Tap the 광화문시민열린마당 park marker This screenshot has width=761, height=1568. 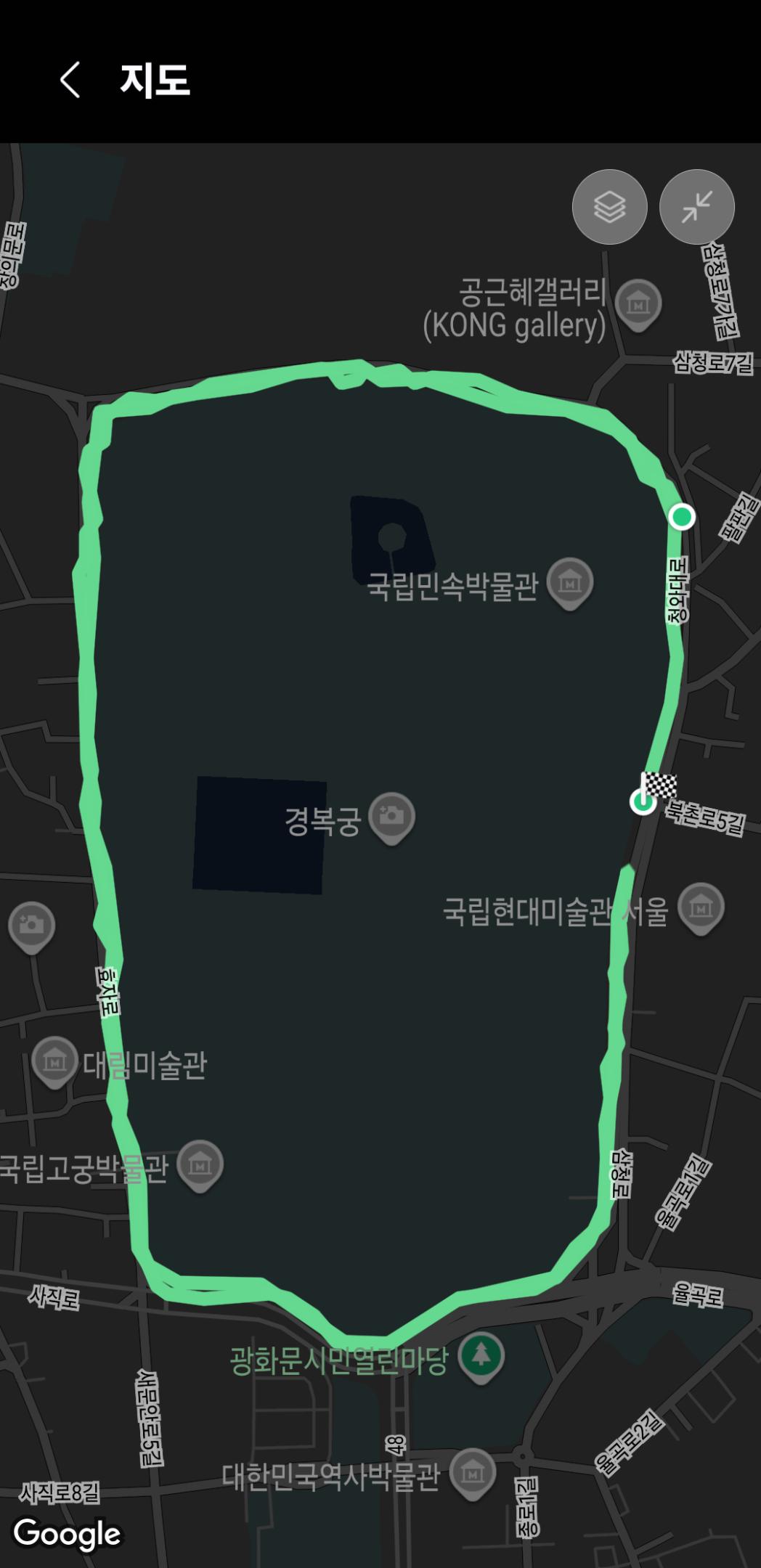click(x=481, y=1354)
